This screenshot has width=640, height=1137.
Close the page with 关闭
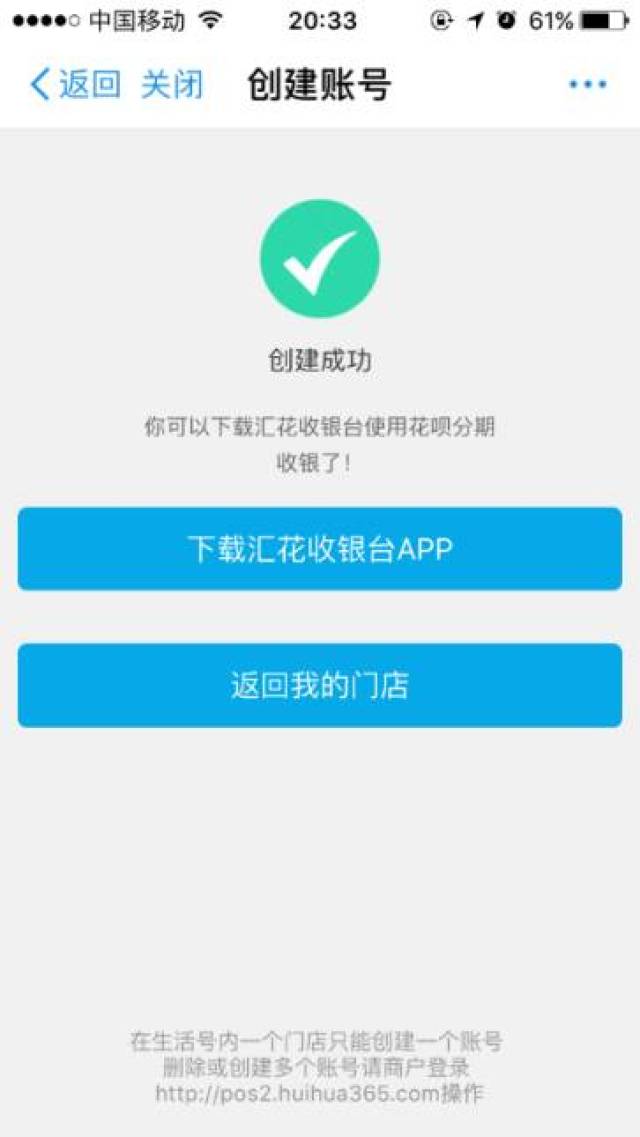(172, 85)
